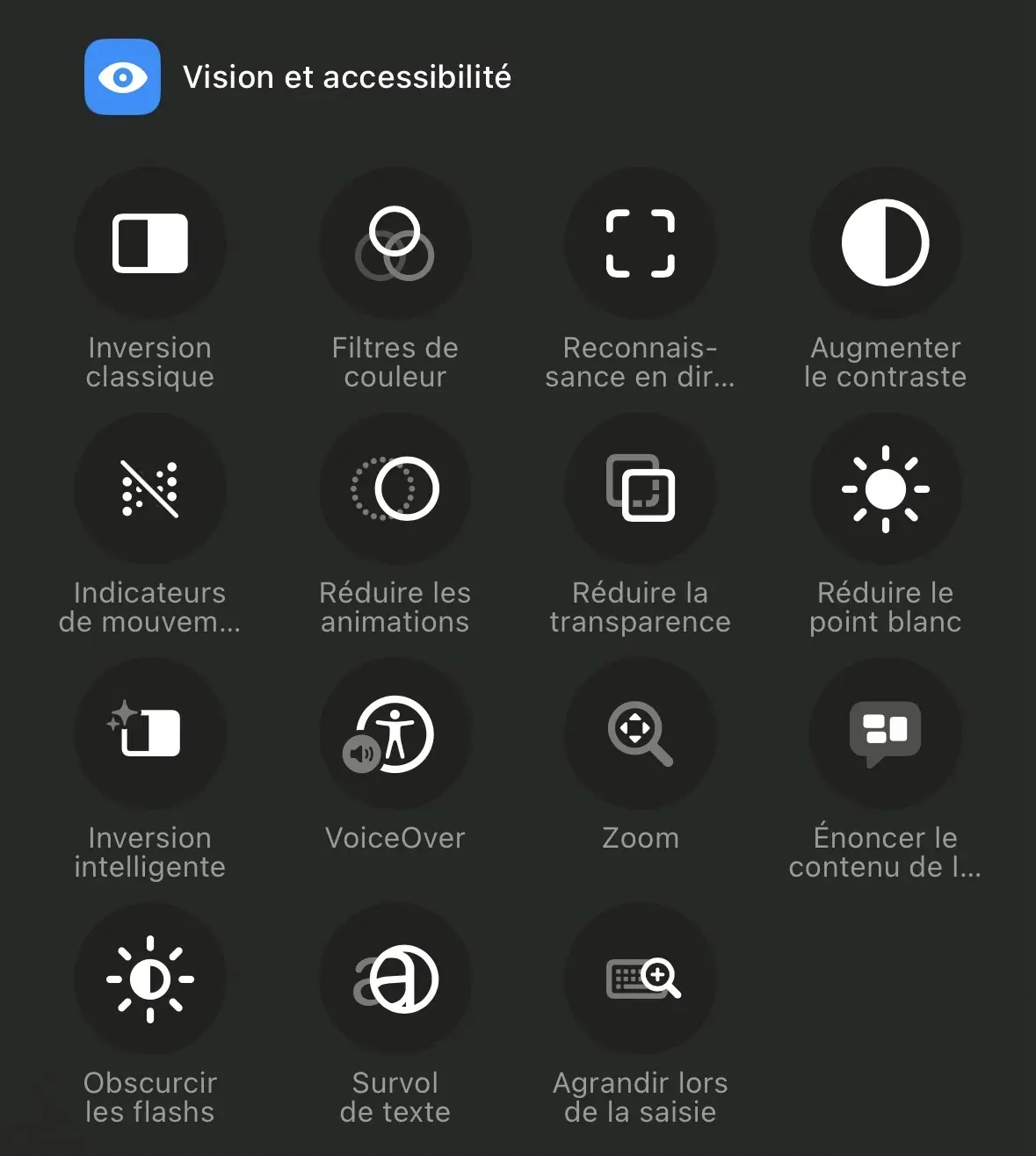The image size is (1036, 1156).
Task: Select Énoncer le contenu icon
Action: 886,735
